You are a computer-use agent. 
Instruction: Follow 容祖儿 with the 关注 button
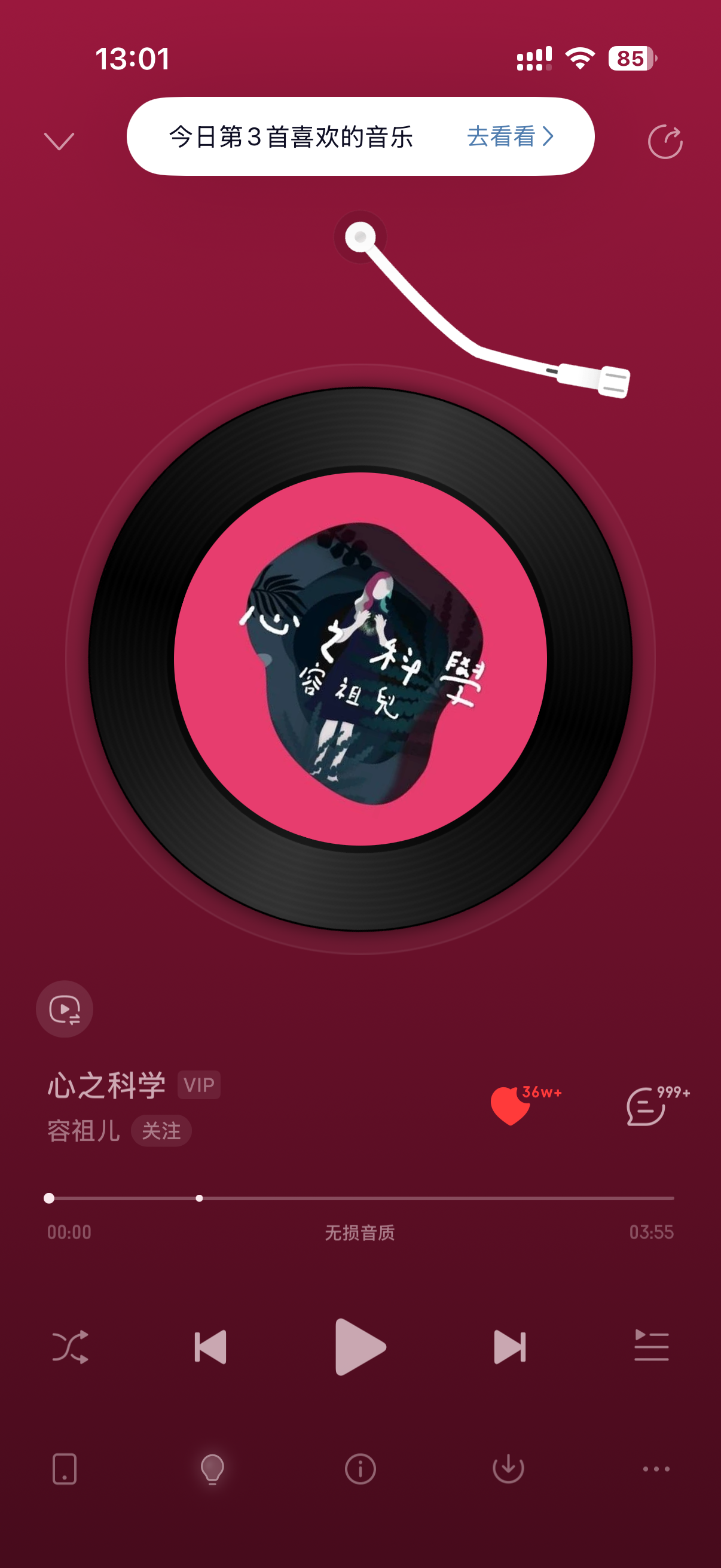(x=161, y=1131)
